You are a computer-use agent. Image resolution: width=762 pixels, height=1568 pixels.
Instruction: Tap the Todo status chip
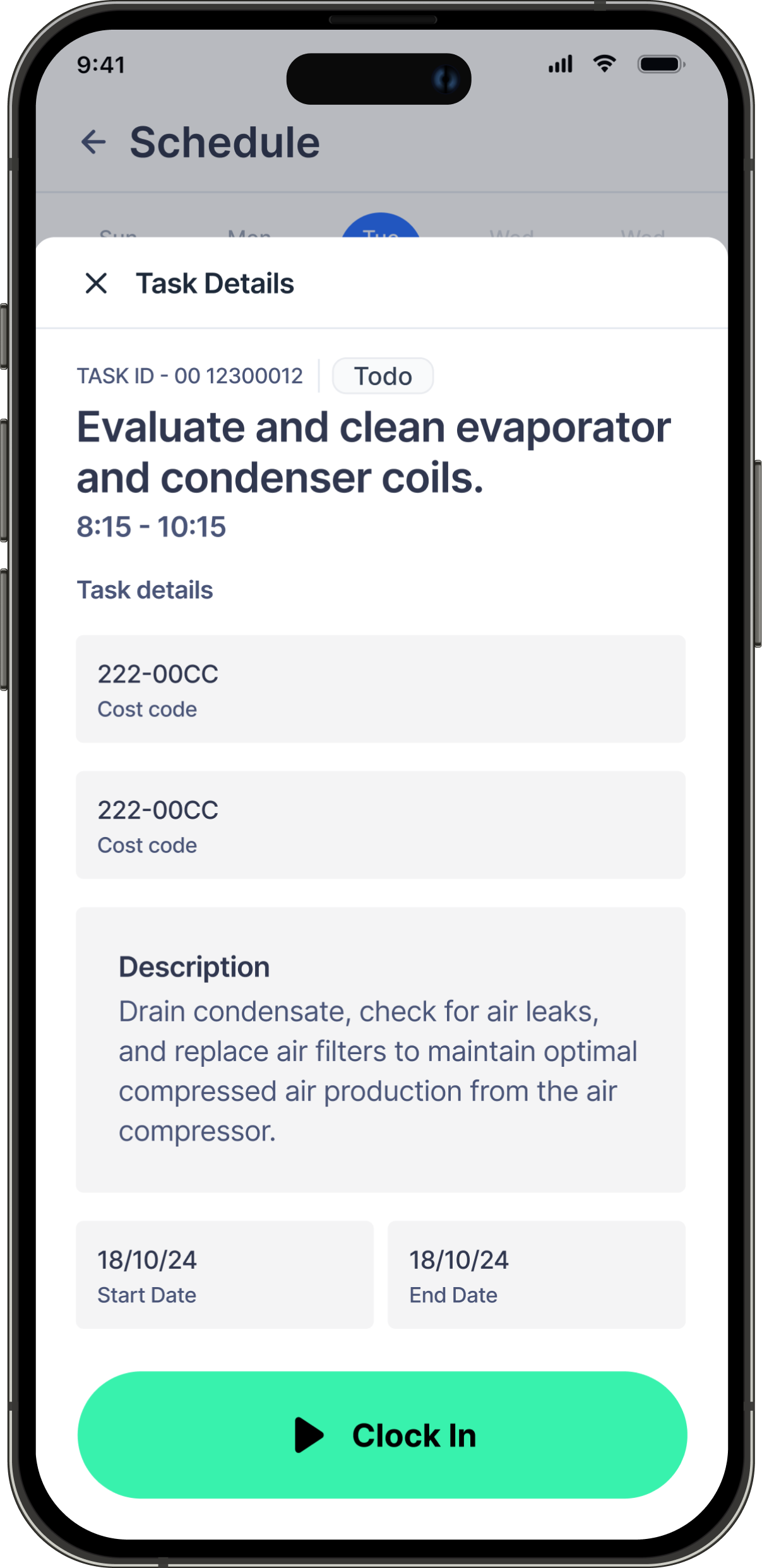tap(383, 376)
